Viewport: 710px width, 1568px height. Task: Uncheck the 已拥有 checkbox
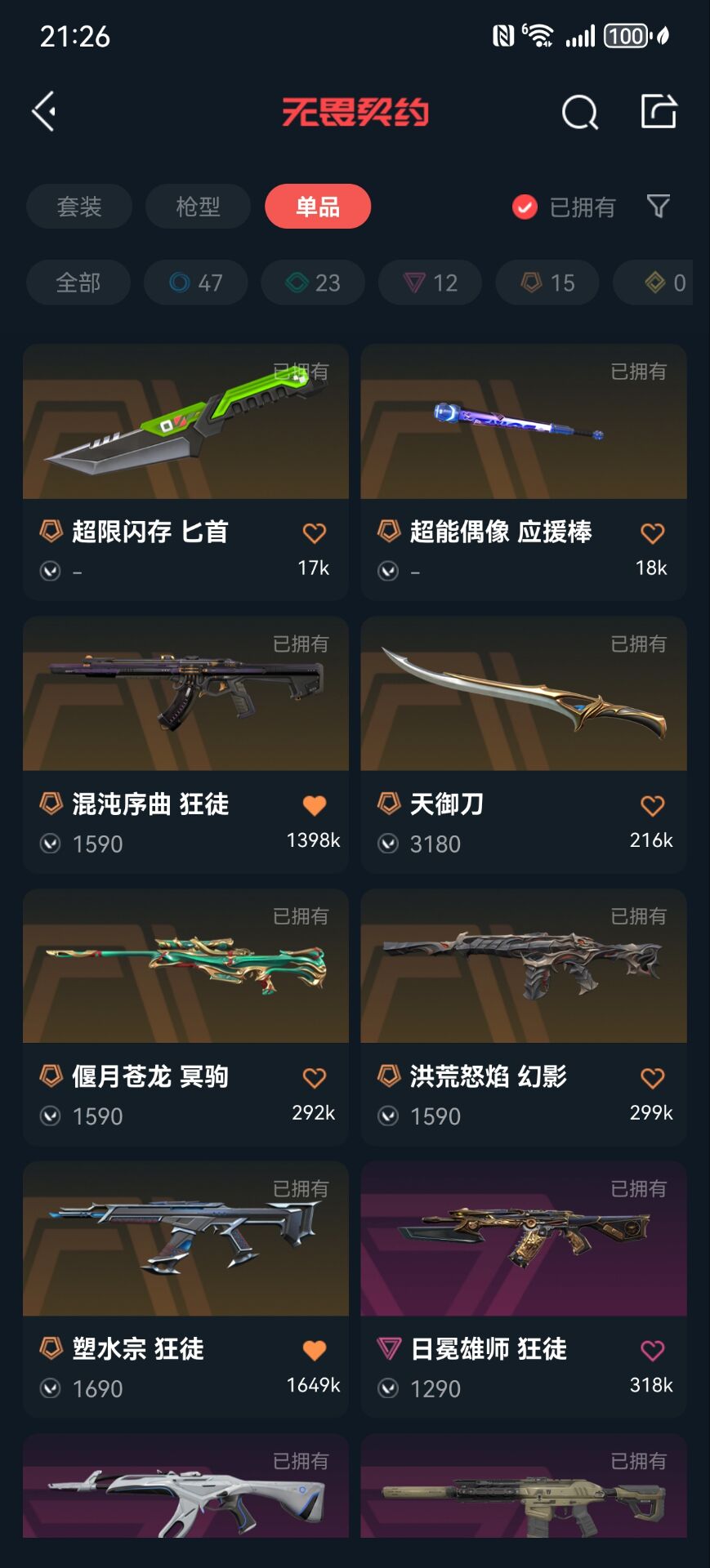coord(525,207)
